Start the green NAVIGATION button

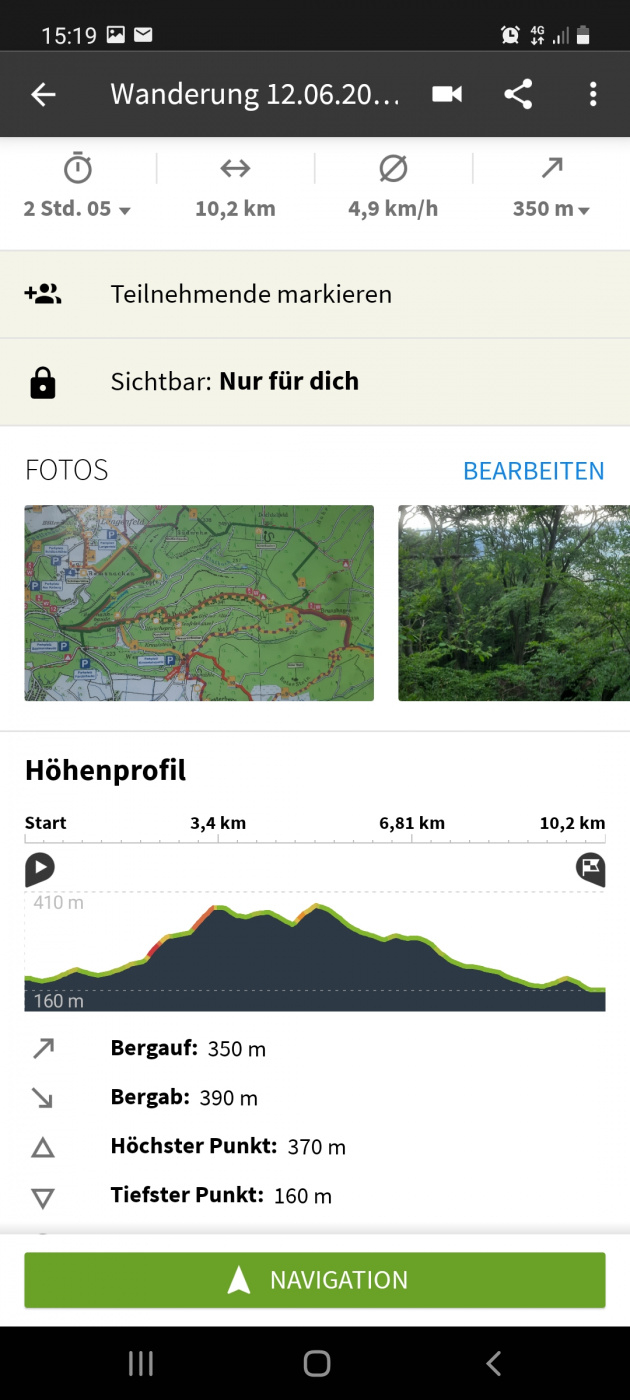[315, 1280]
